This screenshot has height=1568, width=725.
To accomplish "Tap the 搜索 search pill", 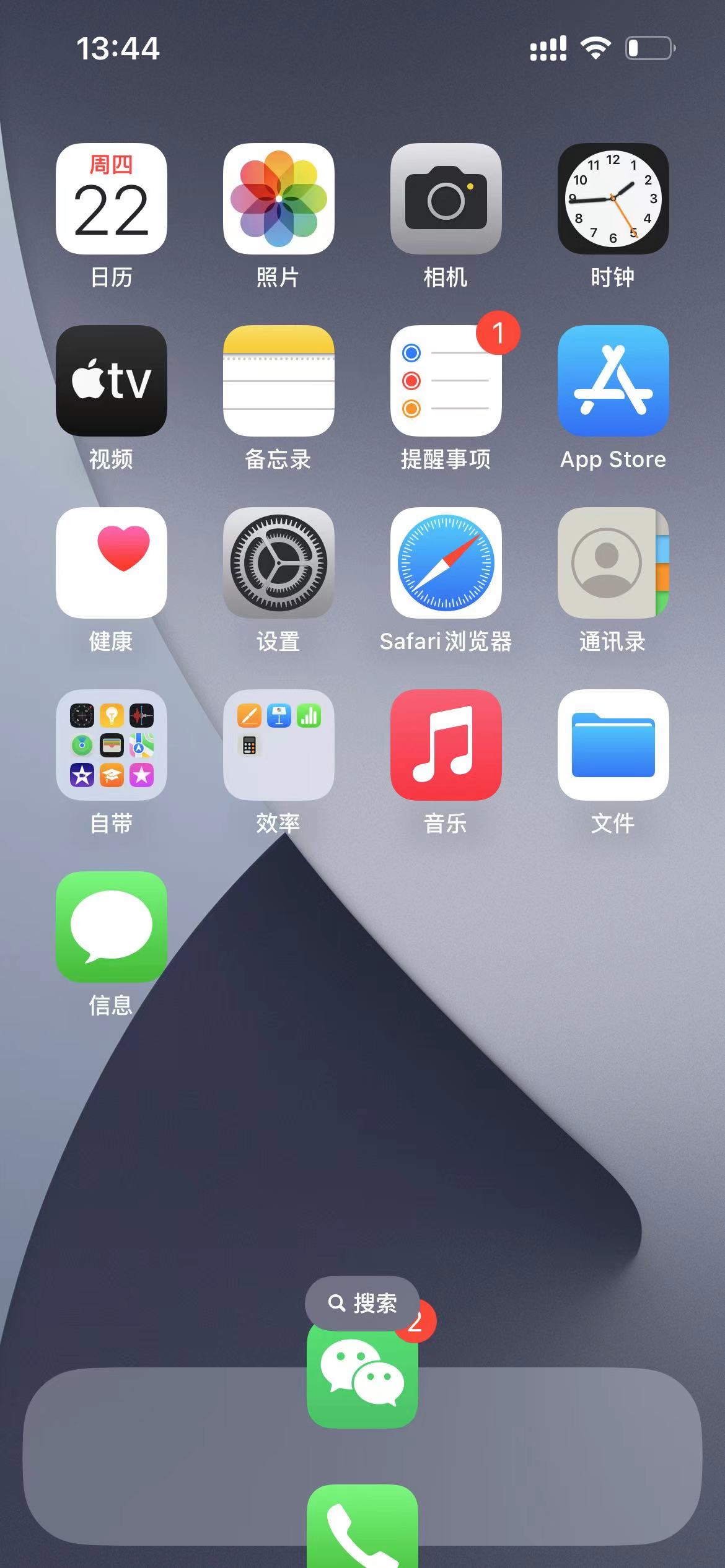I will pos(362,1303).
